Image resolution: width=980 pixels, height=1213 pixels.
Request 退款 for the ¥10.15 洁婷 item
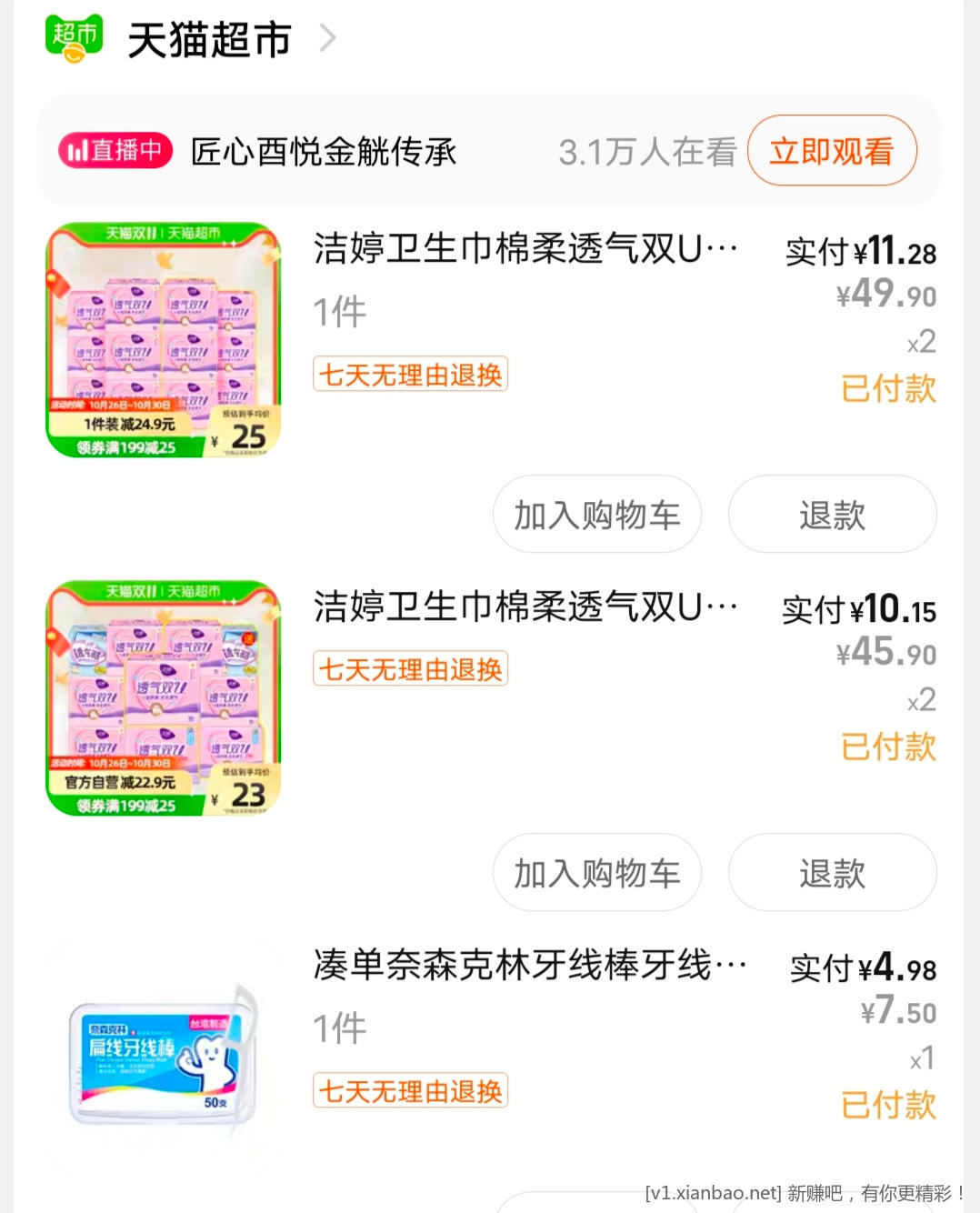tap(832, 873)
